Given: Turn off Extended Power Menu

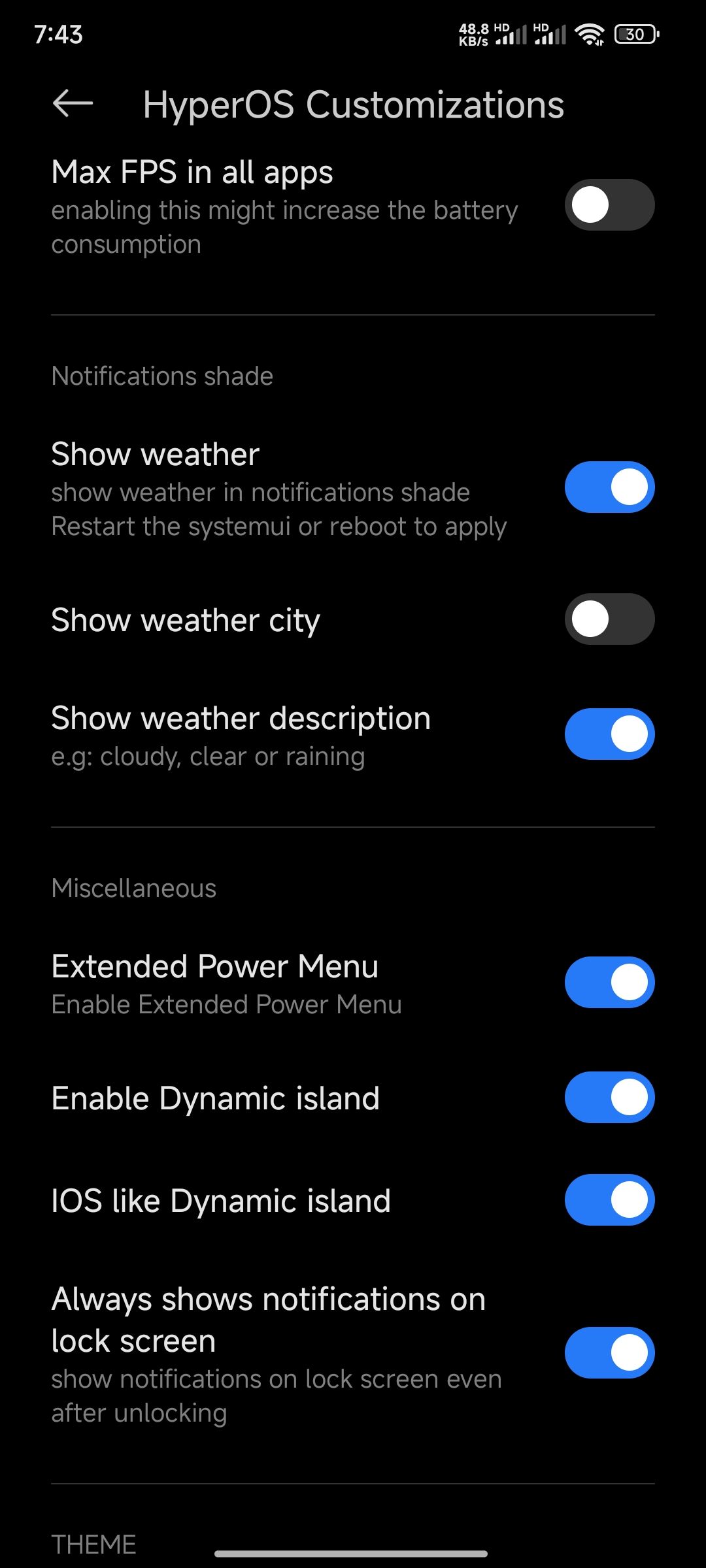Looking at the screenshot, I should [x=609, y=983].
